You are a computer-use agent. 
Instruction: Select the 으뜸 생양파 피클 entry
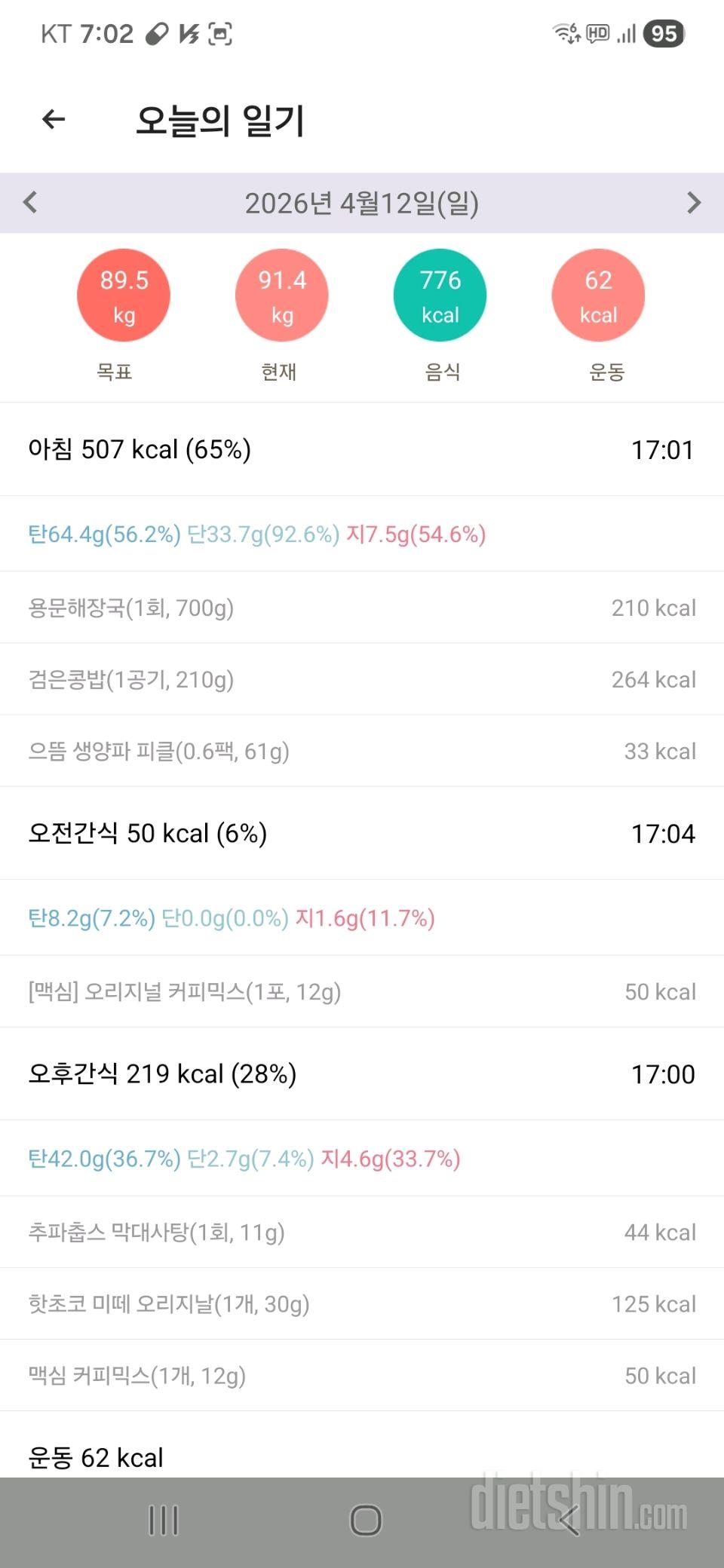pyautogui.click(x=362, y=751)
